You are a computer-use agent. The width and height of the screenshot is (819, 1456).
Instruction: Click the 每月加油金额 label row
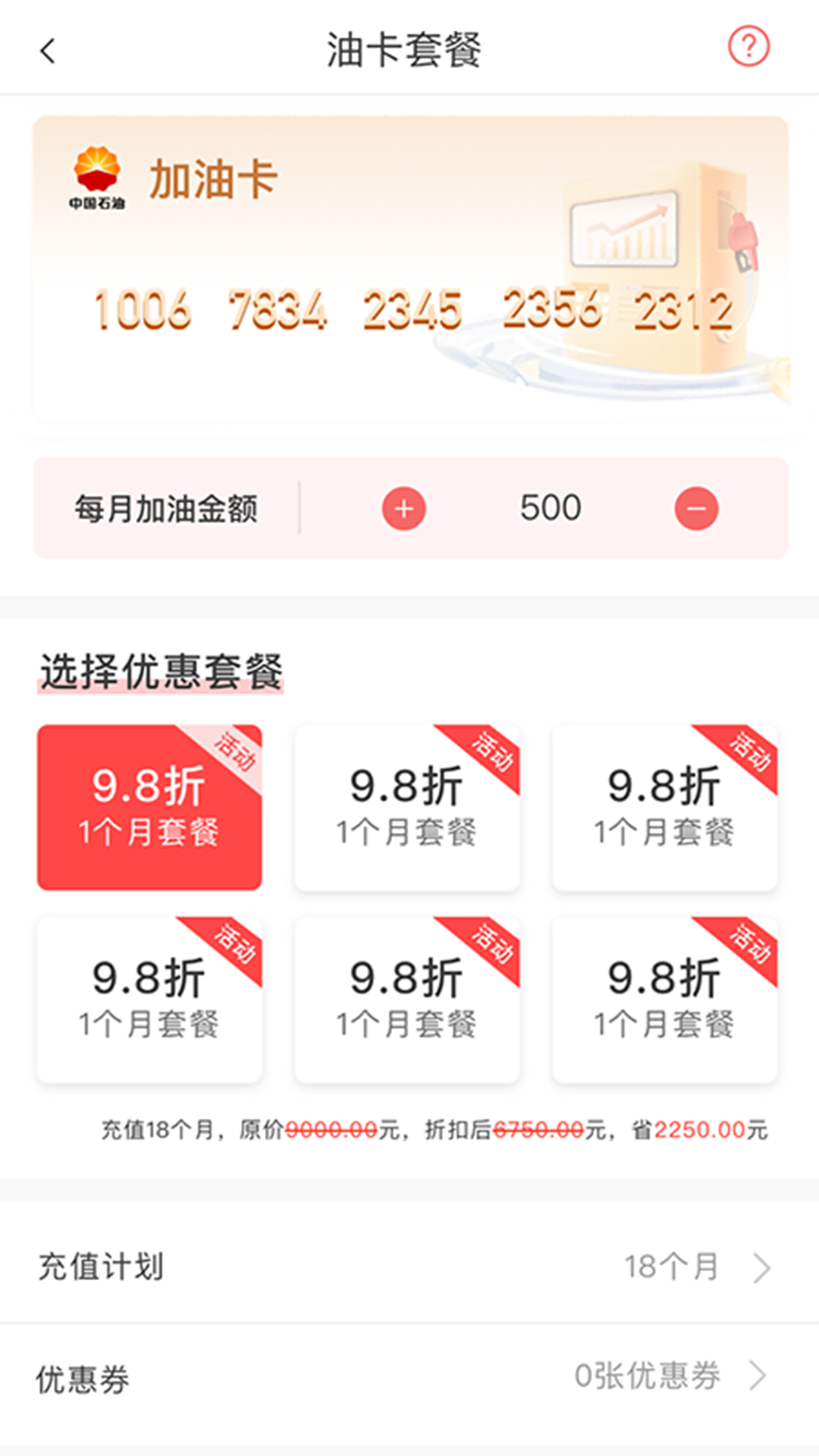[164, 508]
